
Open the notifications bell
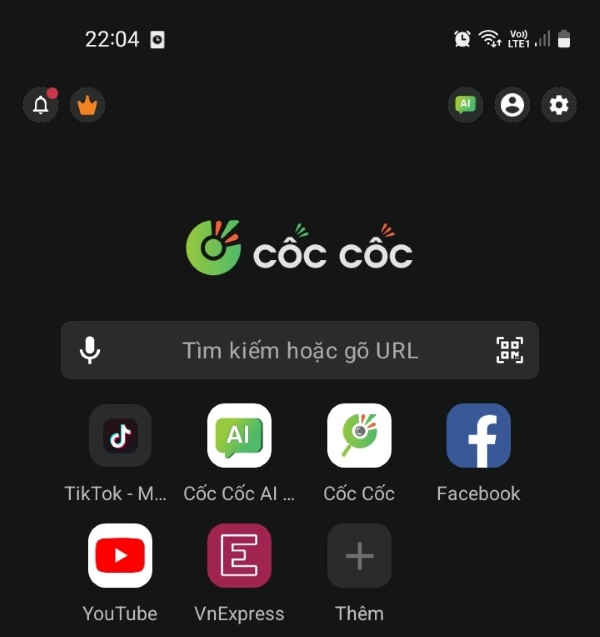(x=41, y=105)
